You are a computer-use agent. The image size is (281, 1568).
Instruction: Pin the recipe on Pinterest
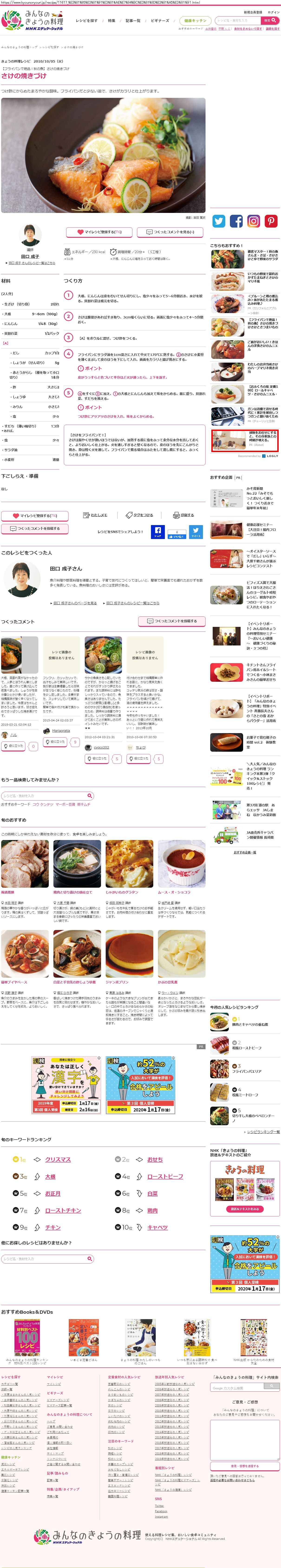(271, 222)
